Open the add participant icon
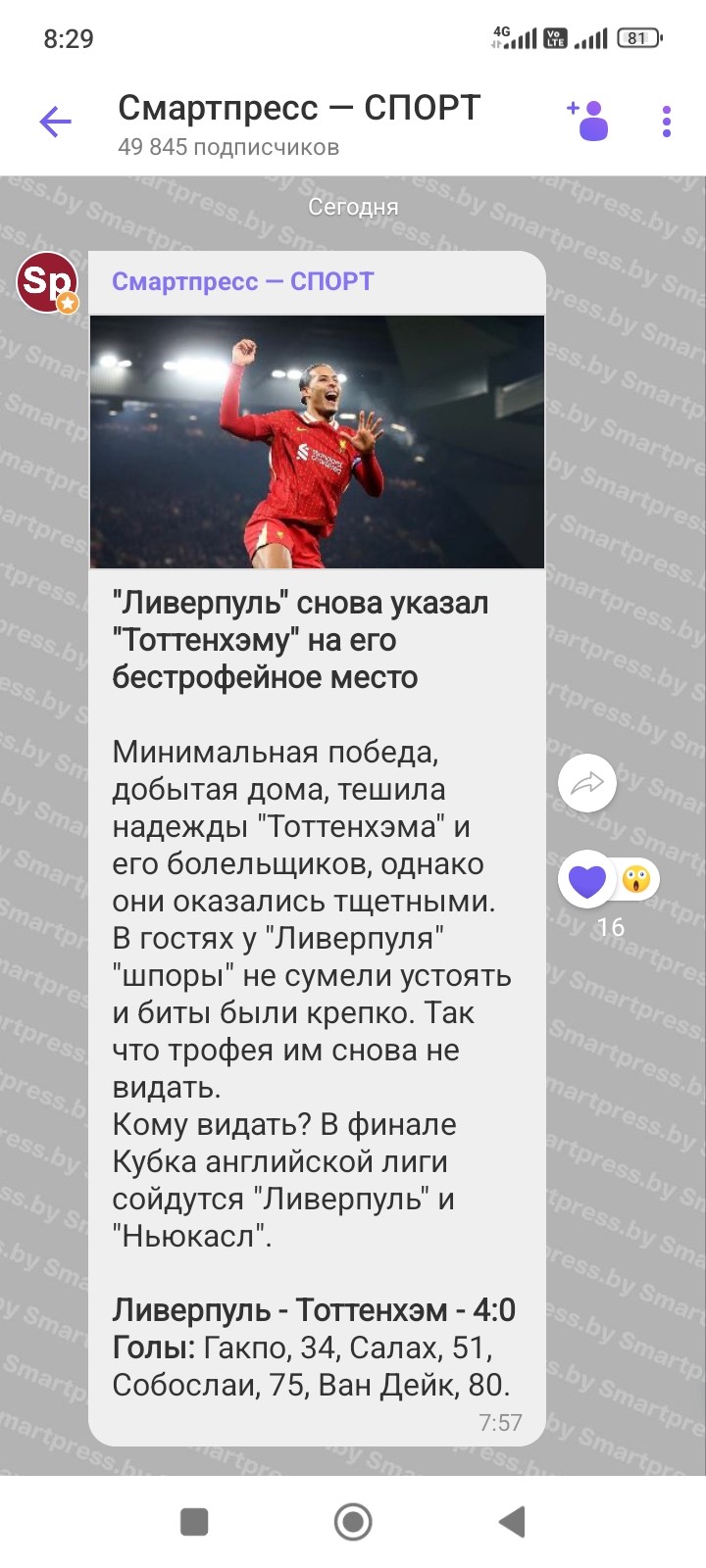 pyautogui.click(x=588, y=122)
